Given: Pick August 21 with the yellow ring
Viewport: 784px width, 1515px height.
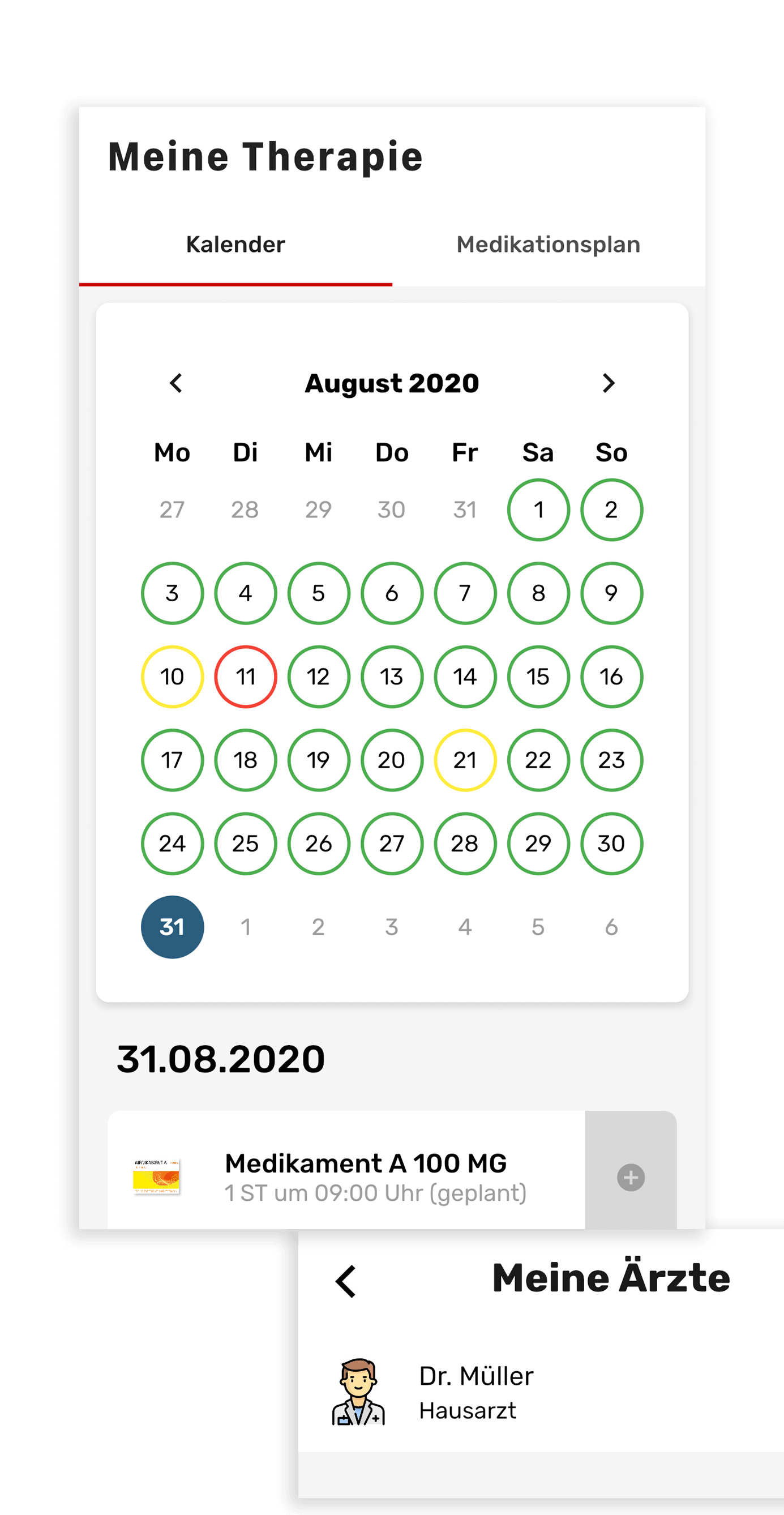Looking at the screenshot, I should click(x=465, y=760).
